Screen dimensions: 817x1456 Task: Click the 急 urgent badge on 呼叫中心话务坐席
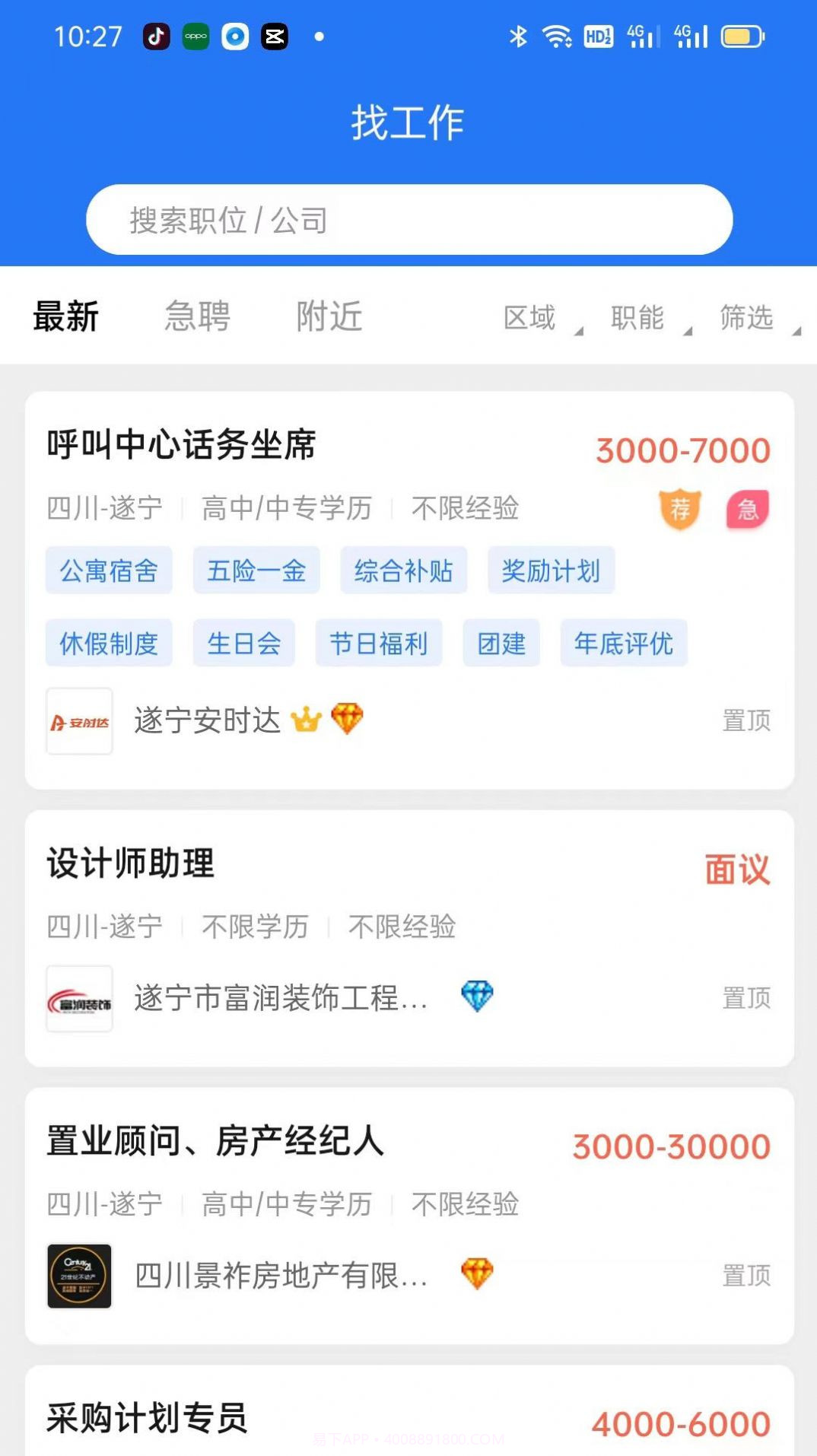point(746,509)
